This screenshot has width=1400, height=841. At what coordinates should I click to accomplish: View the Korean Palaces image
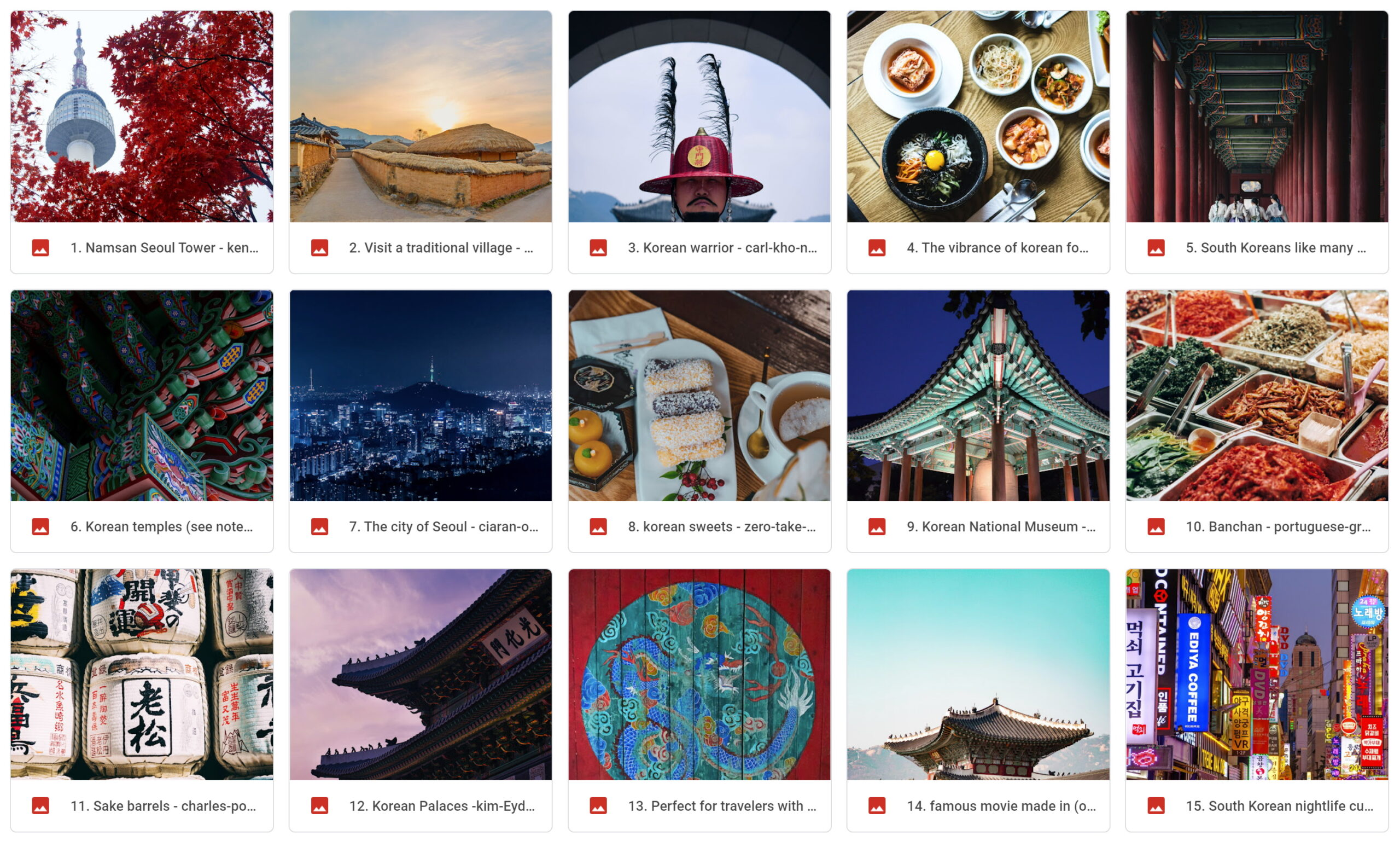coord(420,674)
